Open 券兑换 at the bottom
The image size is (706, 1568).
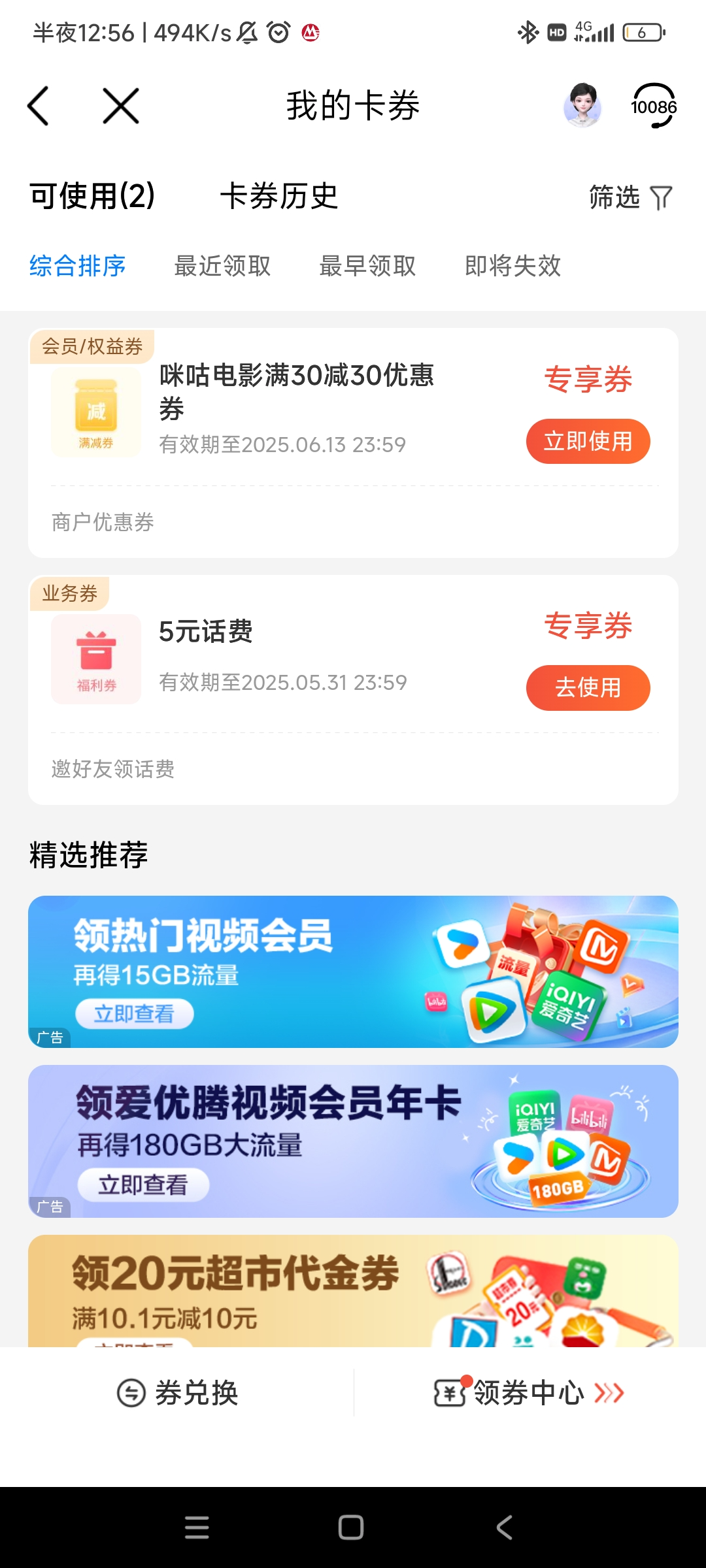tap(177, 1393)
